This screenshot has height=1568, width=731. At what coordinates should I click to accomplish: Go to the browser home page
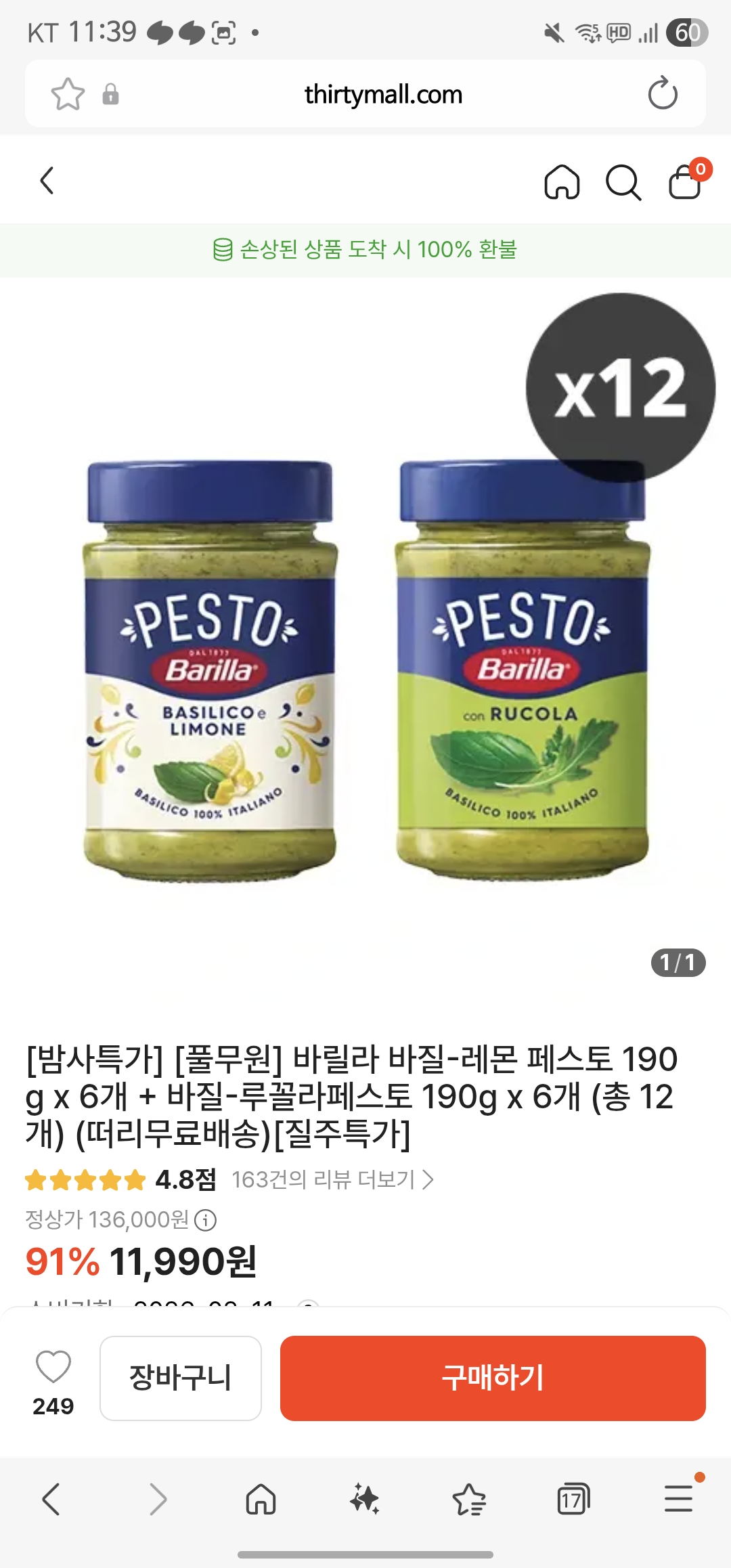(261, 1499)
